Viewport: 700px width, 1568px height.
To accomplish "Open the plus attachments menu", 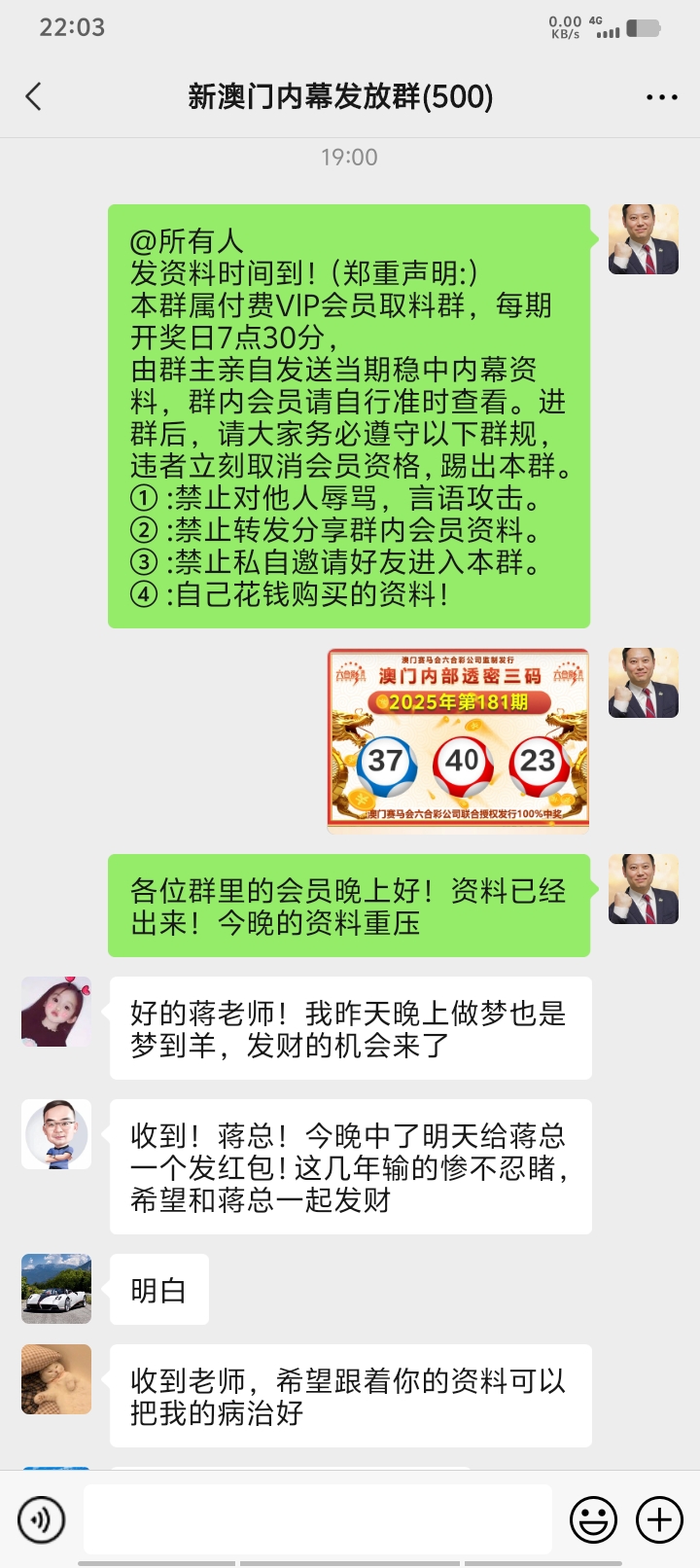I will click(659, 1518).
